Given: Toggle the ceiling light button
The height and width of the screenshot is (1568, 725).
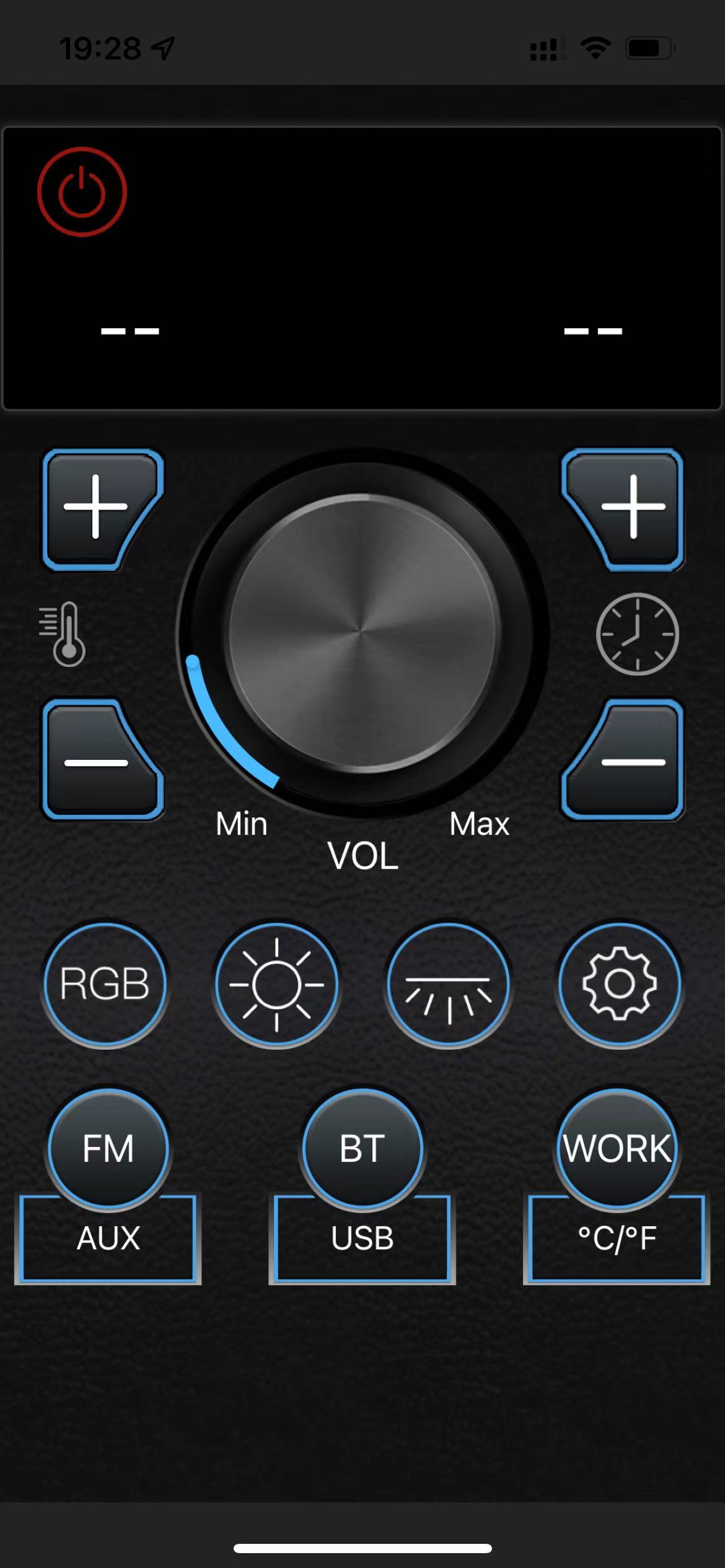Looking at the screenshot, I should [x=448, y=983].
